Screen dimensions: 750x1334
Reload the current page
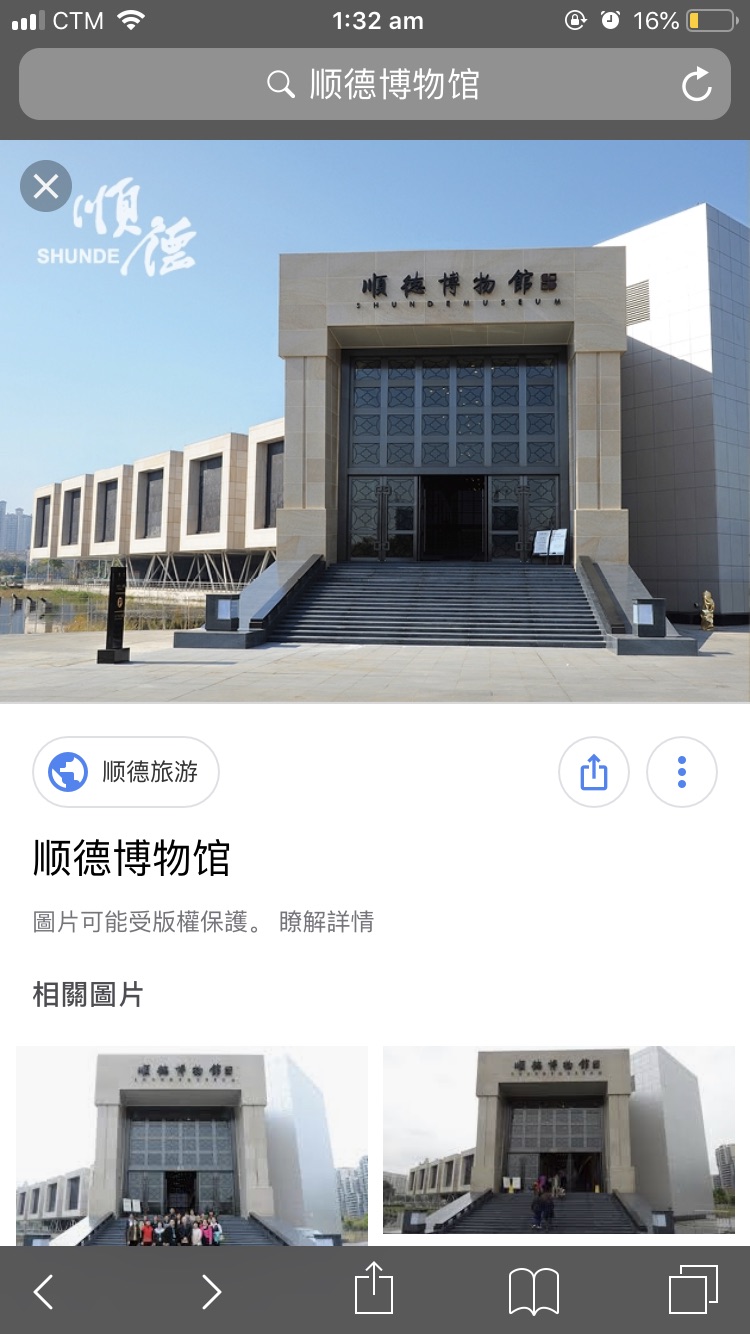pos(696,85)
